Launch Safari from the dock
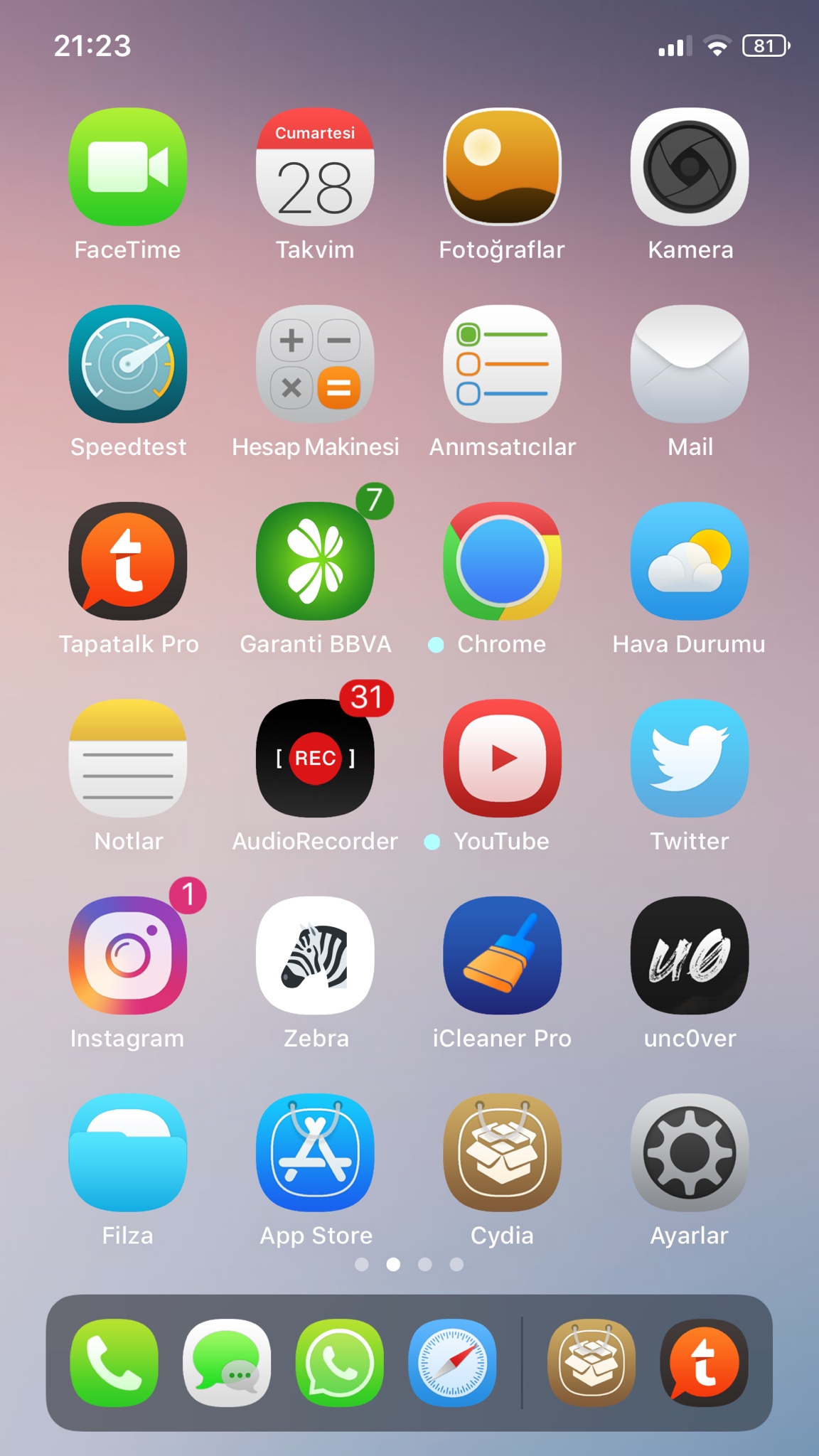Image resolution: width=819 pixels, height=1456 pixels. pos(452,1363)
